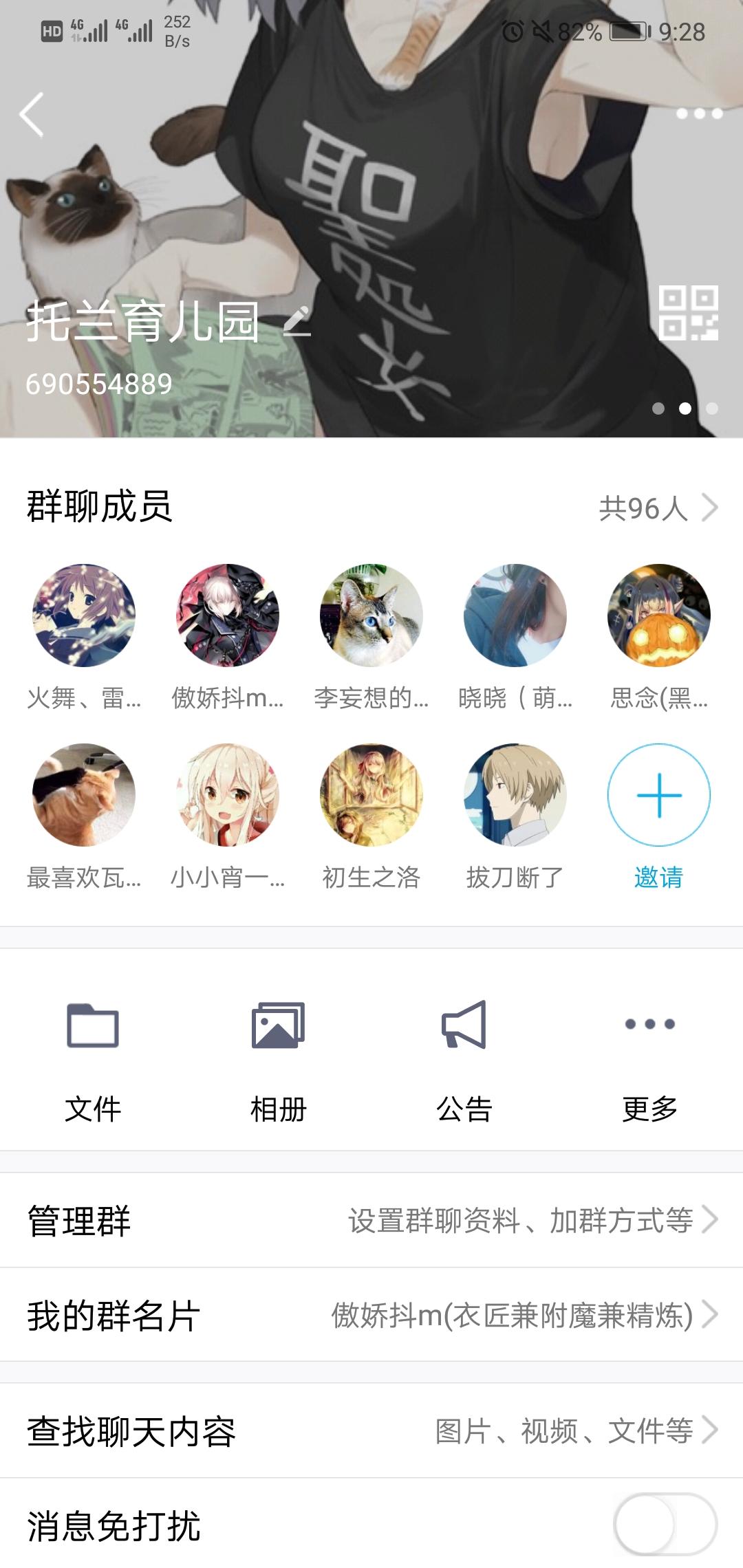Tap the 邀请 plus button
This screenshot has width=743, height=1568.
pyautogui.click(x=659, y=795)
